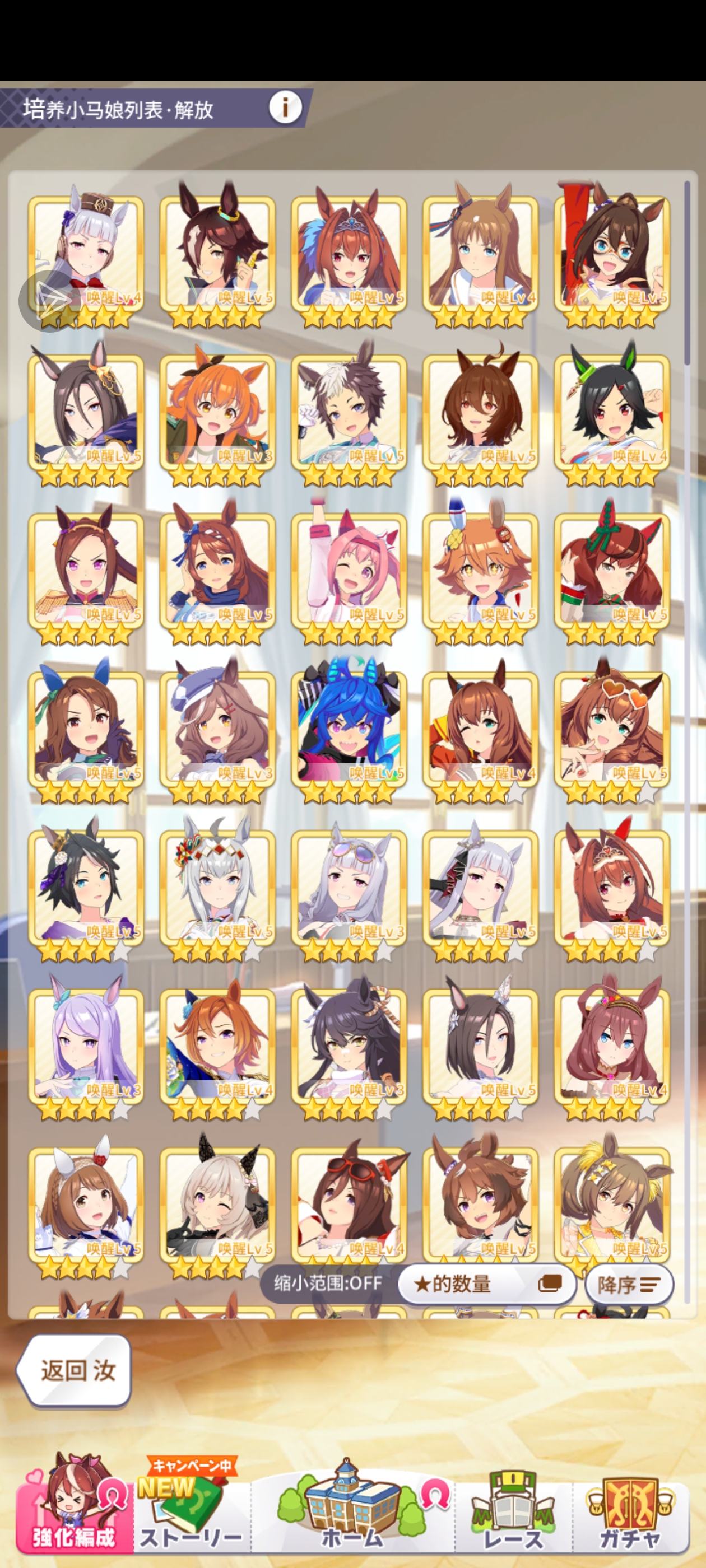Tap the floating translucent arrow button
The width and height of the screenshot is (706, 1568).
pos(49,300)
